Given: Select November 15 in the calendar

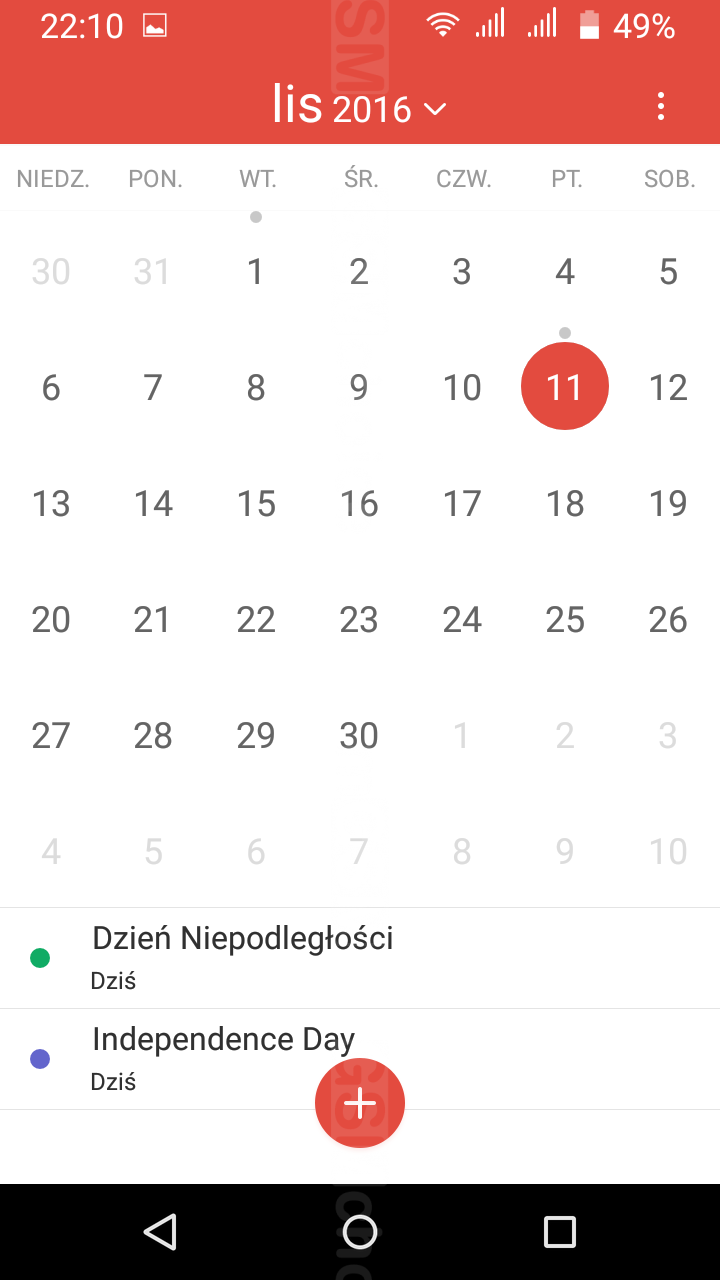Looking at the screenshot, I should (256, 503).
